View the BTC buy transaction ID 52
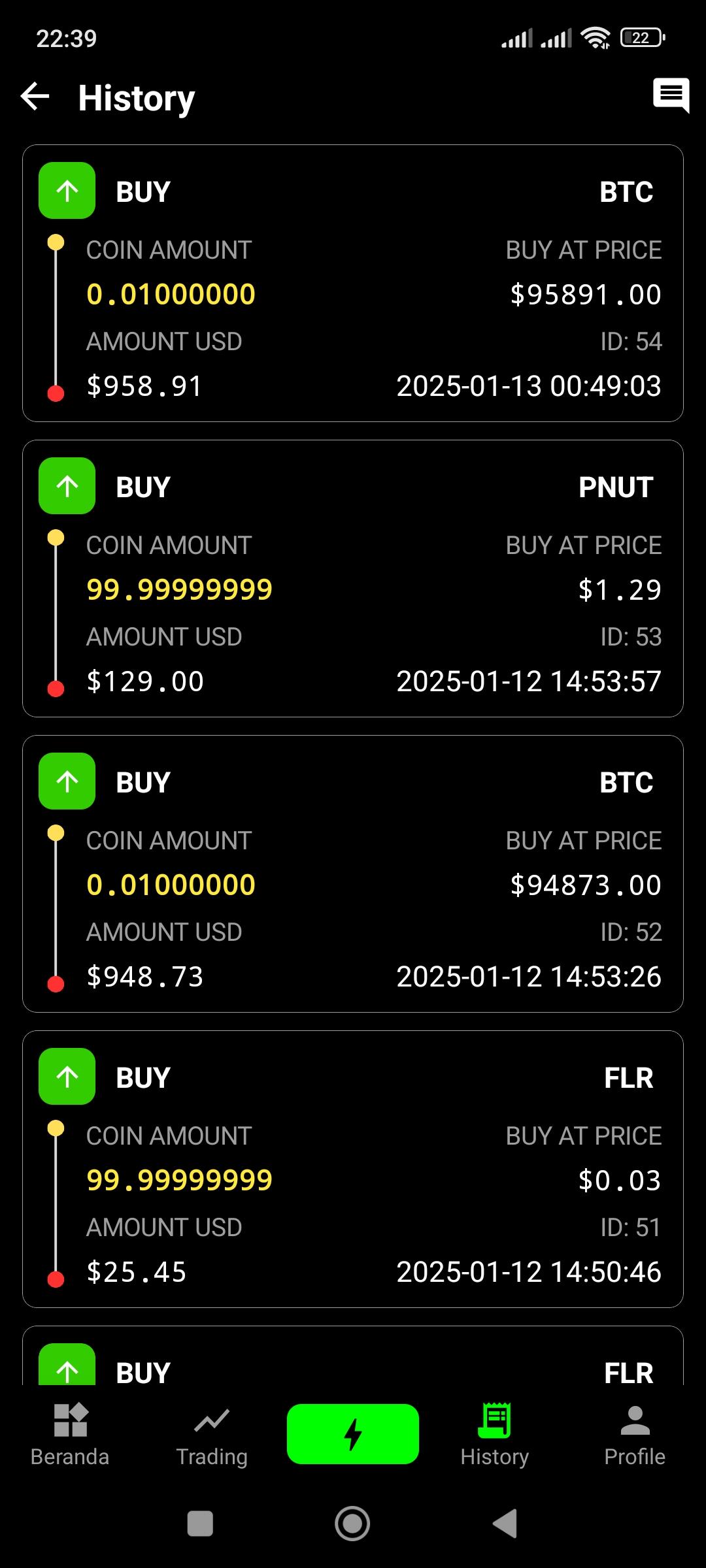Image resolution: width=706 pixels, height=1568 pixels. pyautogui.click(x=353, y=874)
